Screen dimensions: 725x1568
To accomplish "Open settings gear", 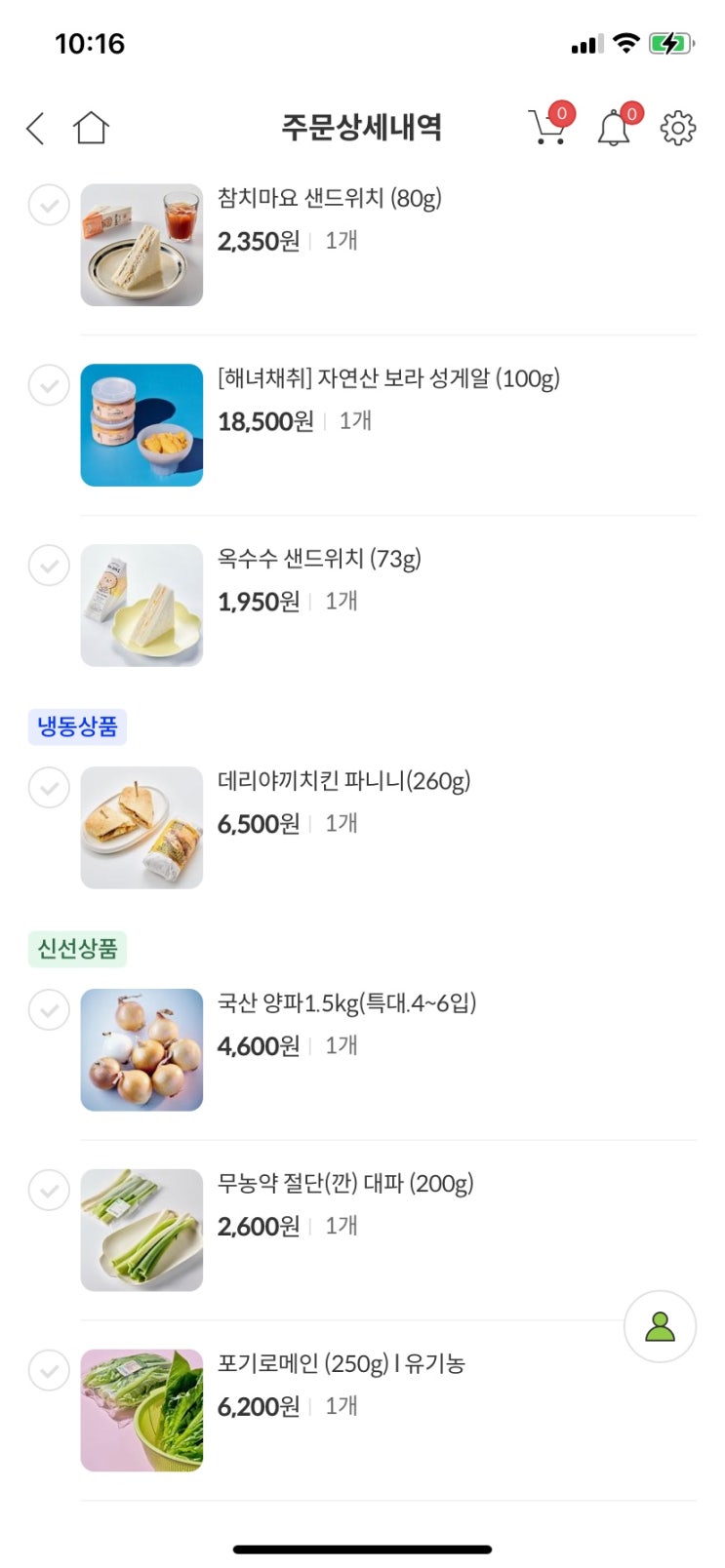I will point(678,128).
